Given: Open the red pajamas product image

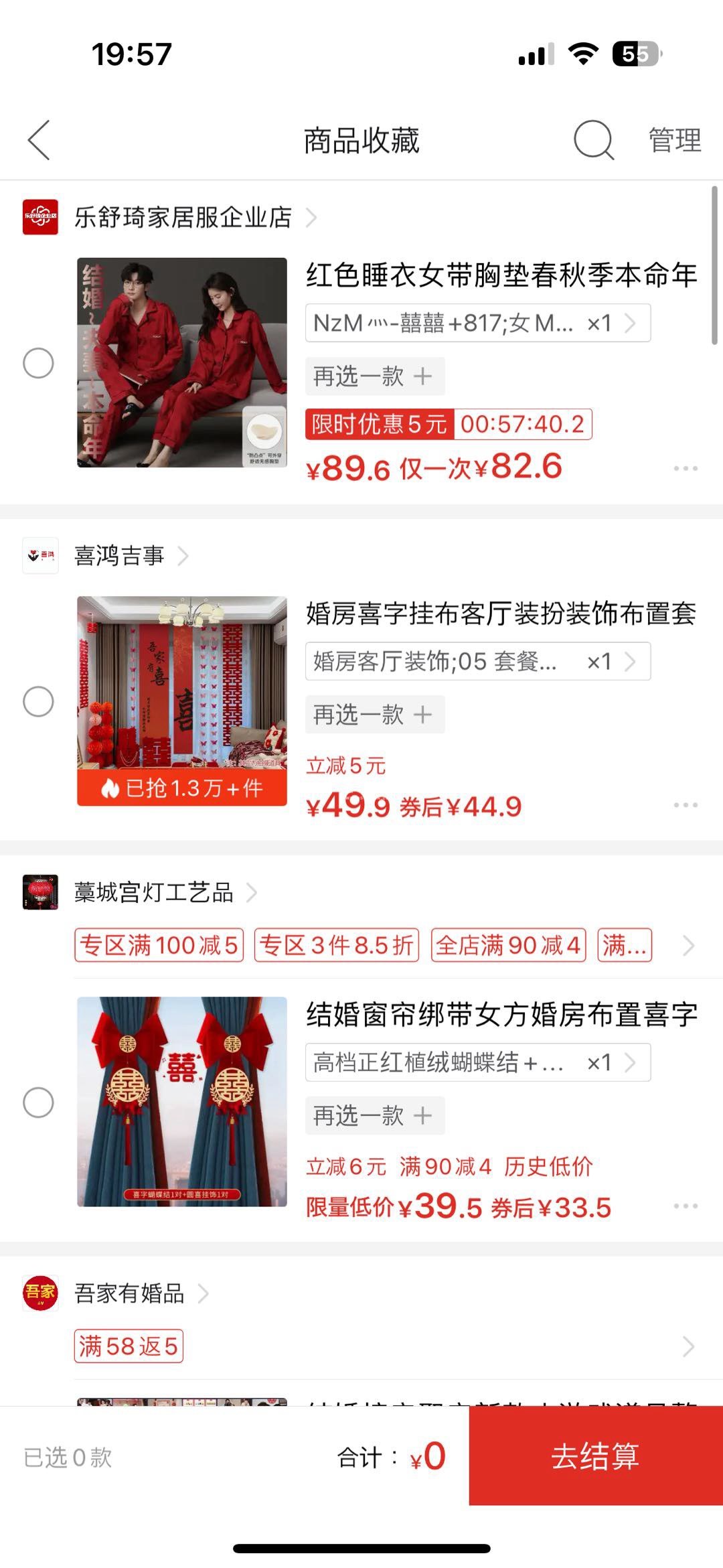Looking at the screenshot, I should (x=182, y=362).
